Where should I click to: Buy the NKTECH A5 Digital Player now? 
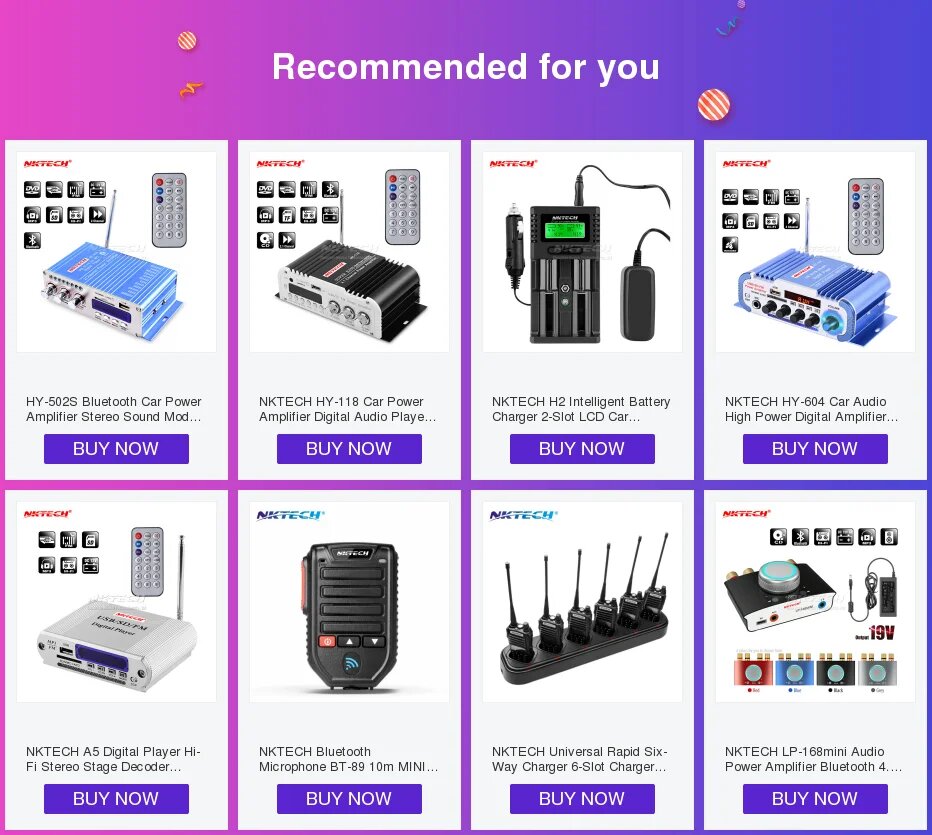click(116, 799)
